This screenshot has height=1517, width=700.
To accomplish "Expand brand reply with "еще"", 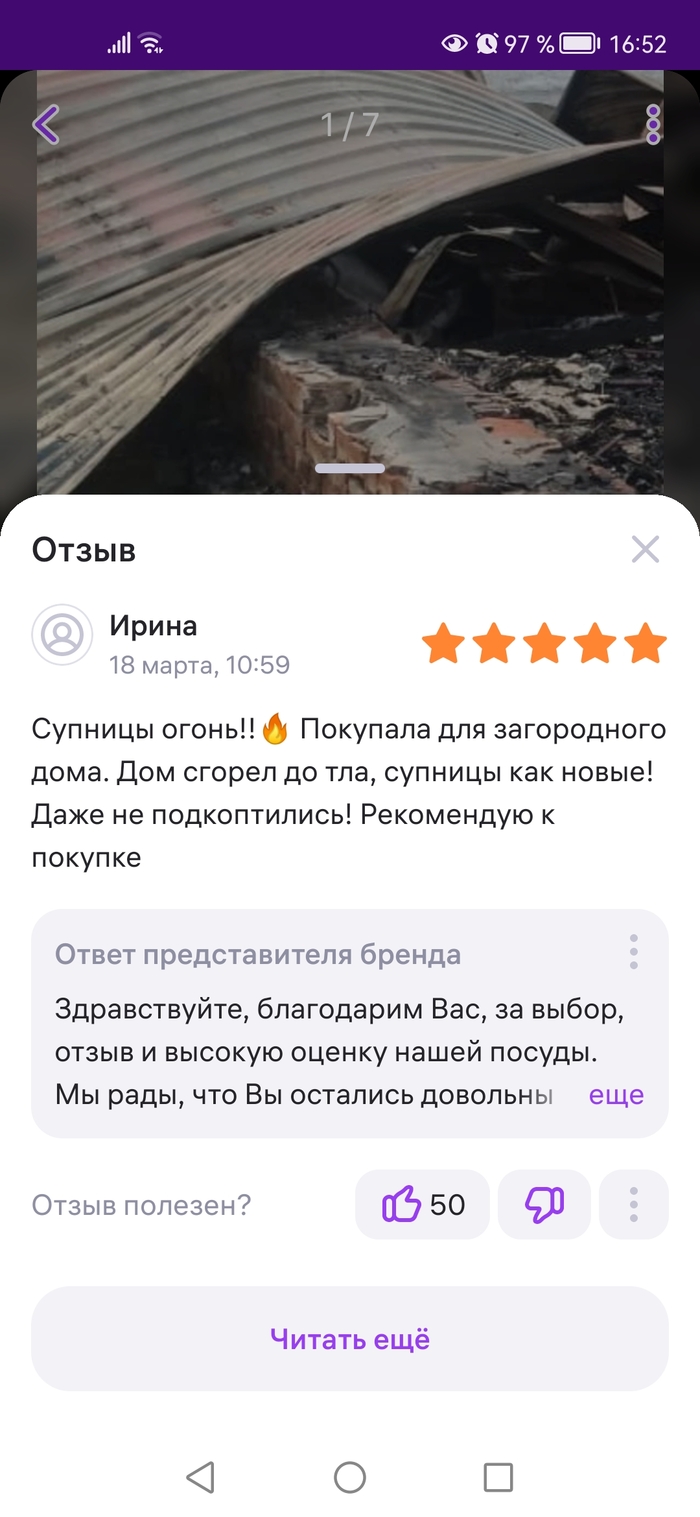I will [616, 1095].
